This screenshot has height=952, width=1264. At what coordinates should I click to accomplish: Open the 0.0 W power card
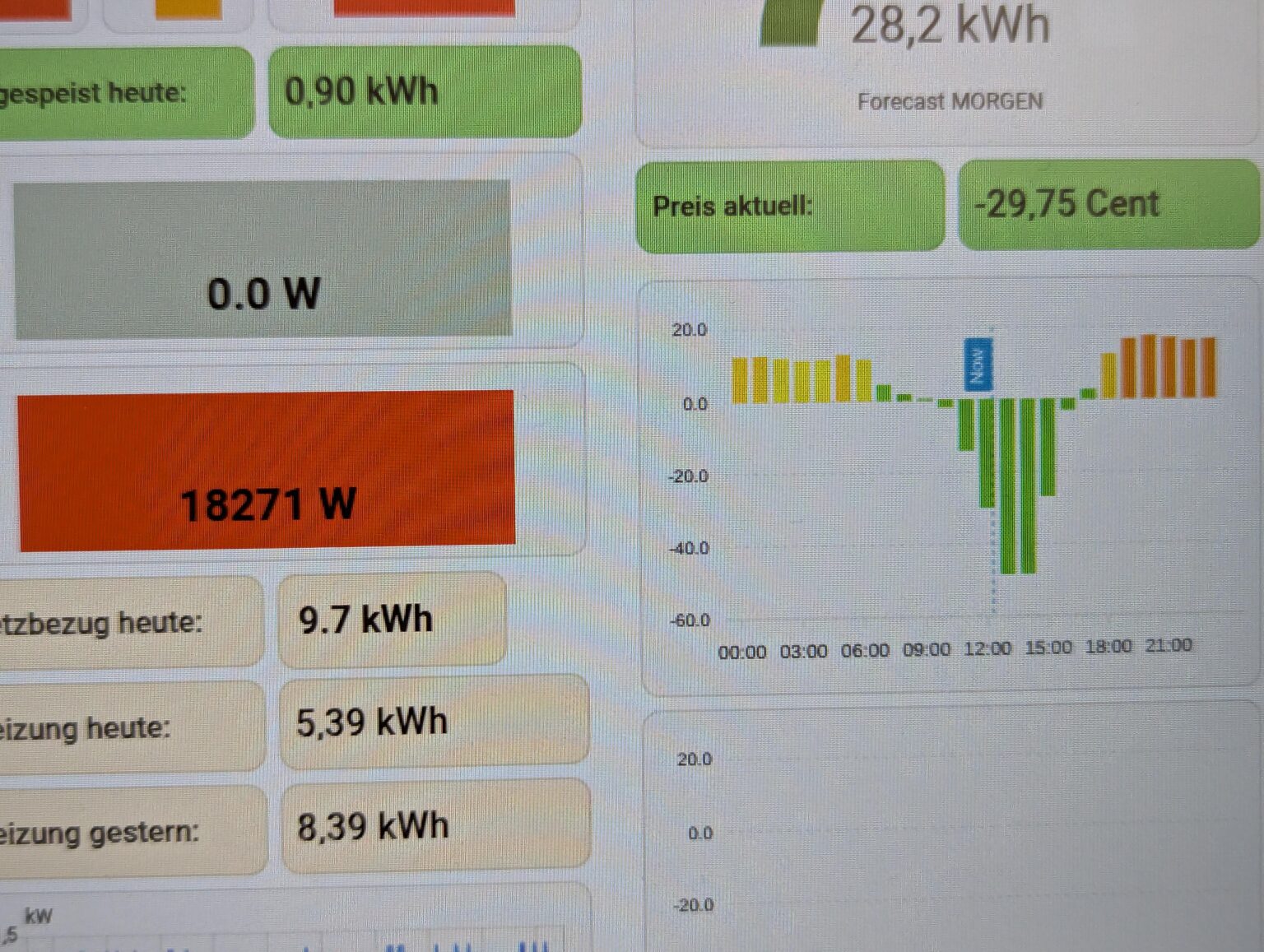[x=263, y=259]
